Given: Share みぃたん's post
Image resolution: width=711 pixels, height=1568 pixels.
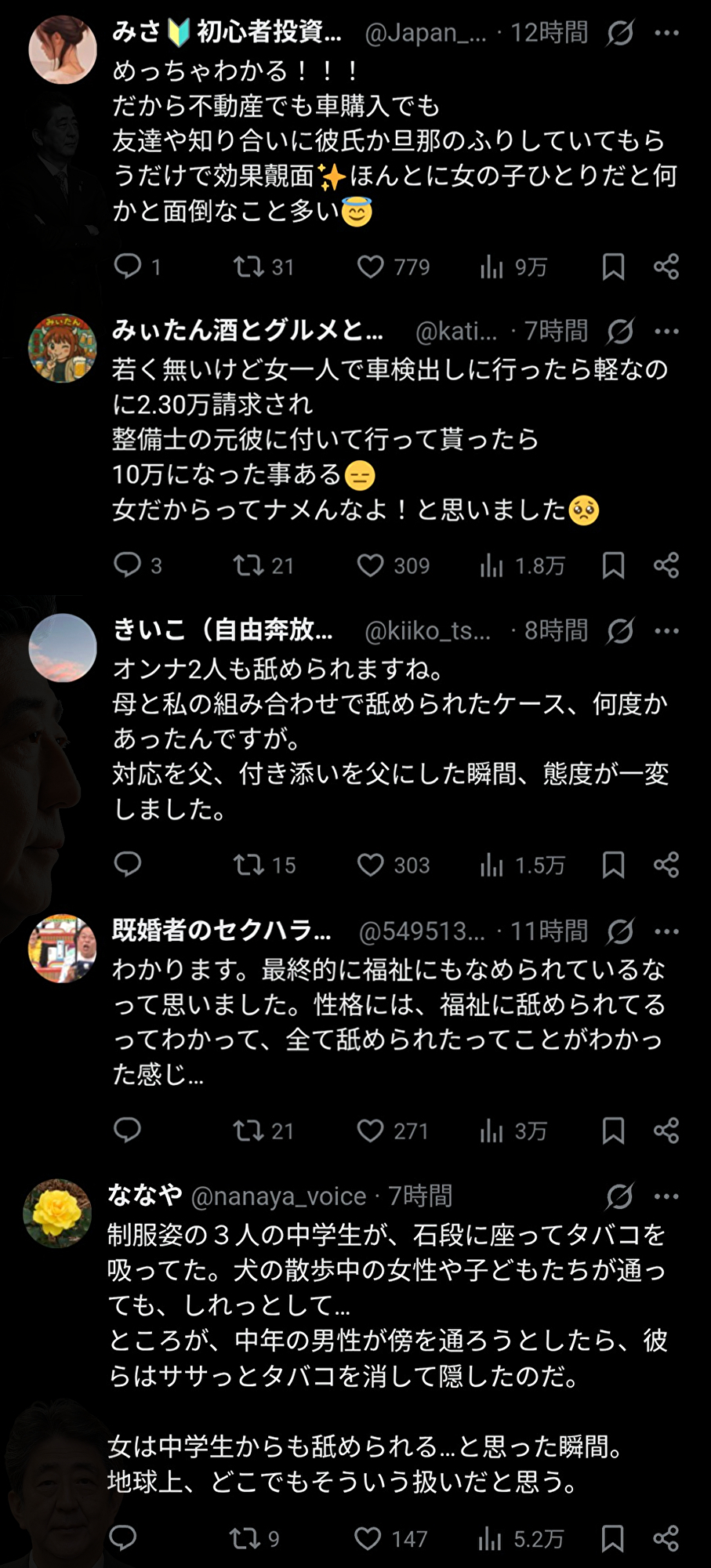Looking at the screenshot, I should (x=666, y=565).
